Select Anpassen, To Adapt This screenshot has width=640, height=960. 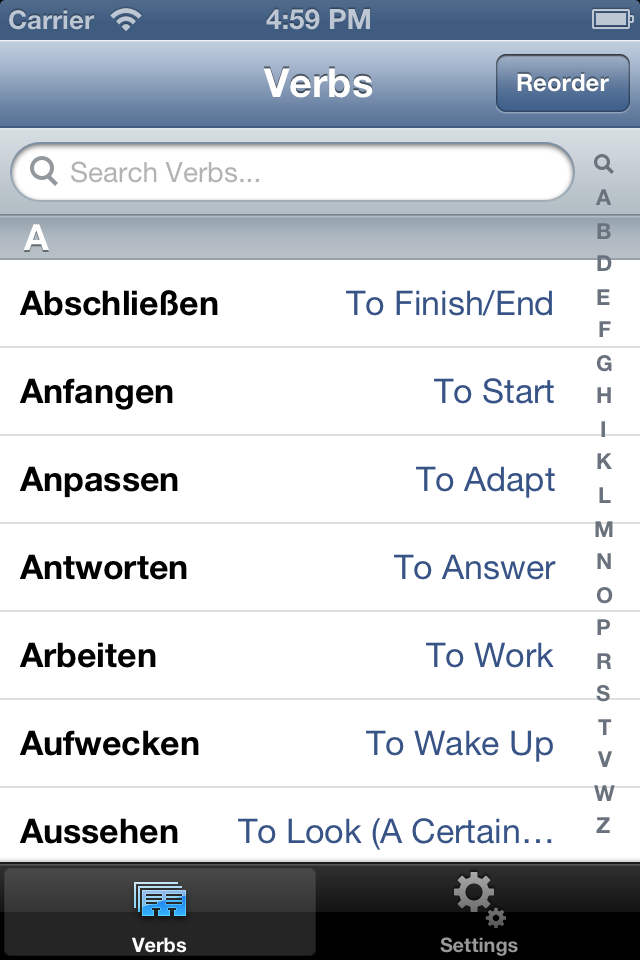click(x=287, y=480)
